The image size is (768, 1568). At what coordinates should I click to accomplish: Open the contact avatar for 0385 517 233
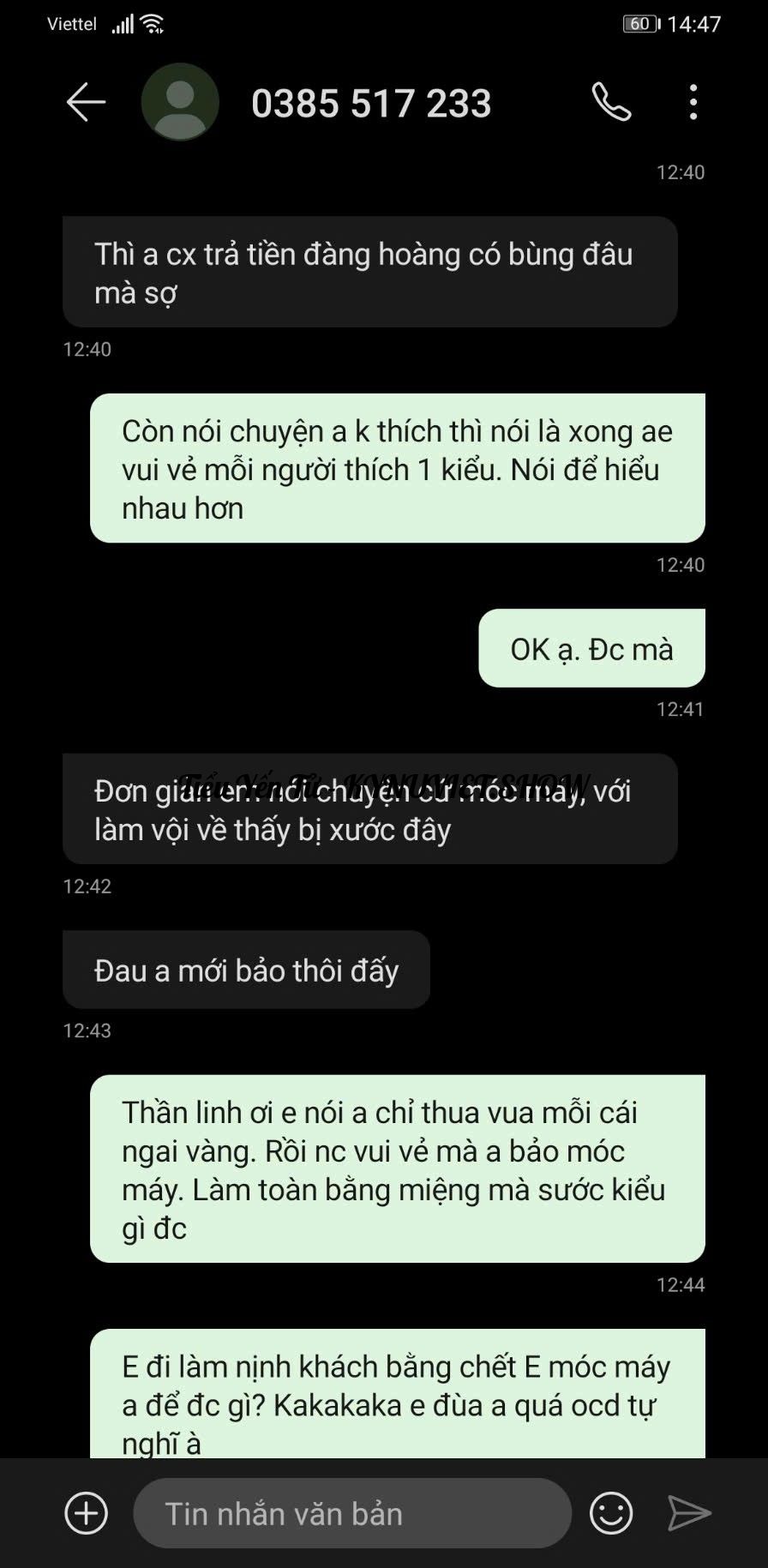tap(180, 103)
